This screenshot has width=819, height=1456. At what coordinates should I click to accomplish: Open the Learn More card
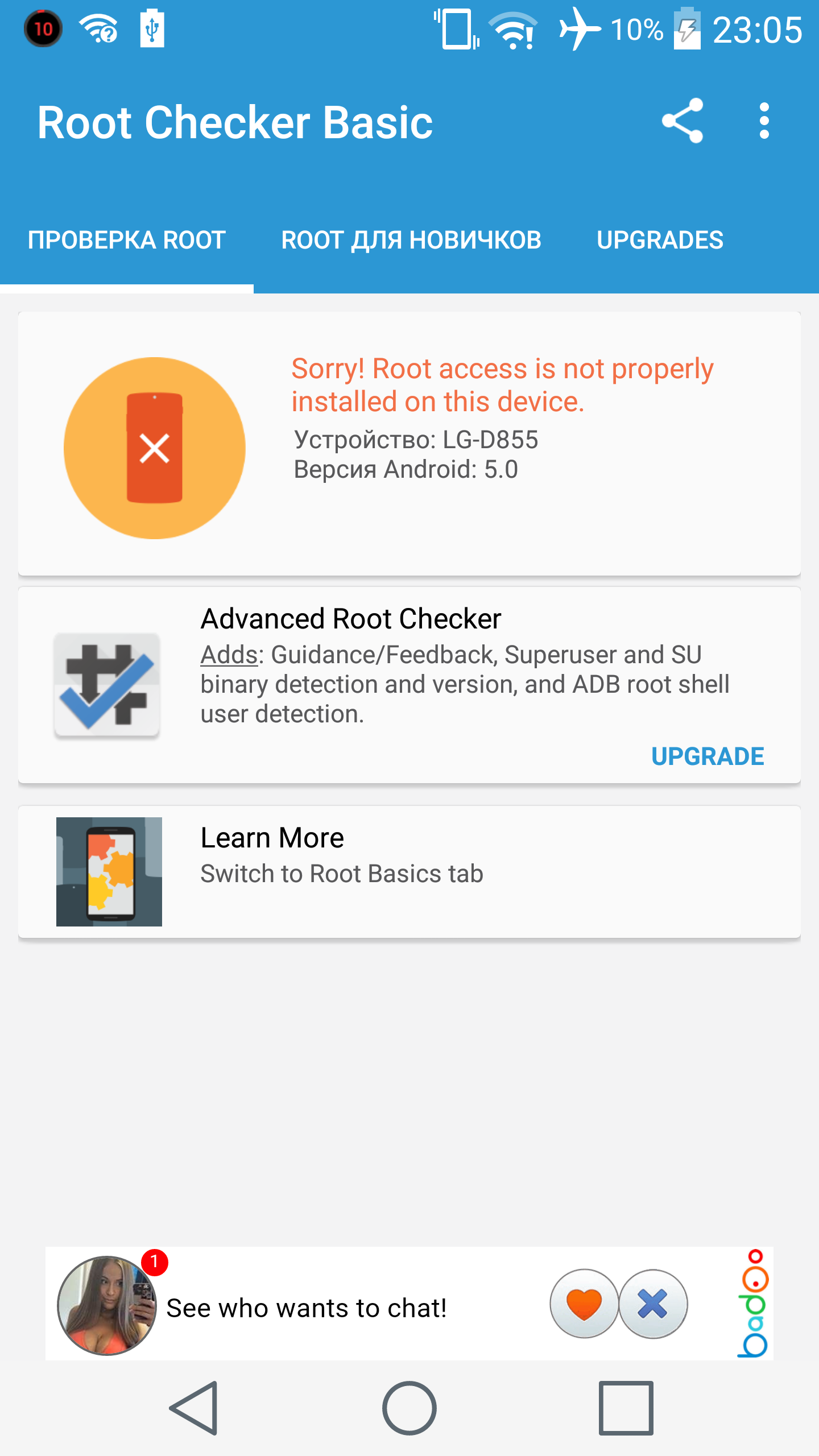pos(409,871)
